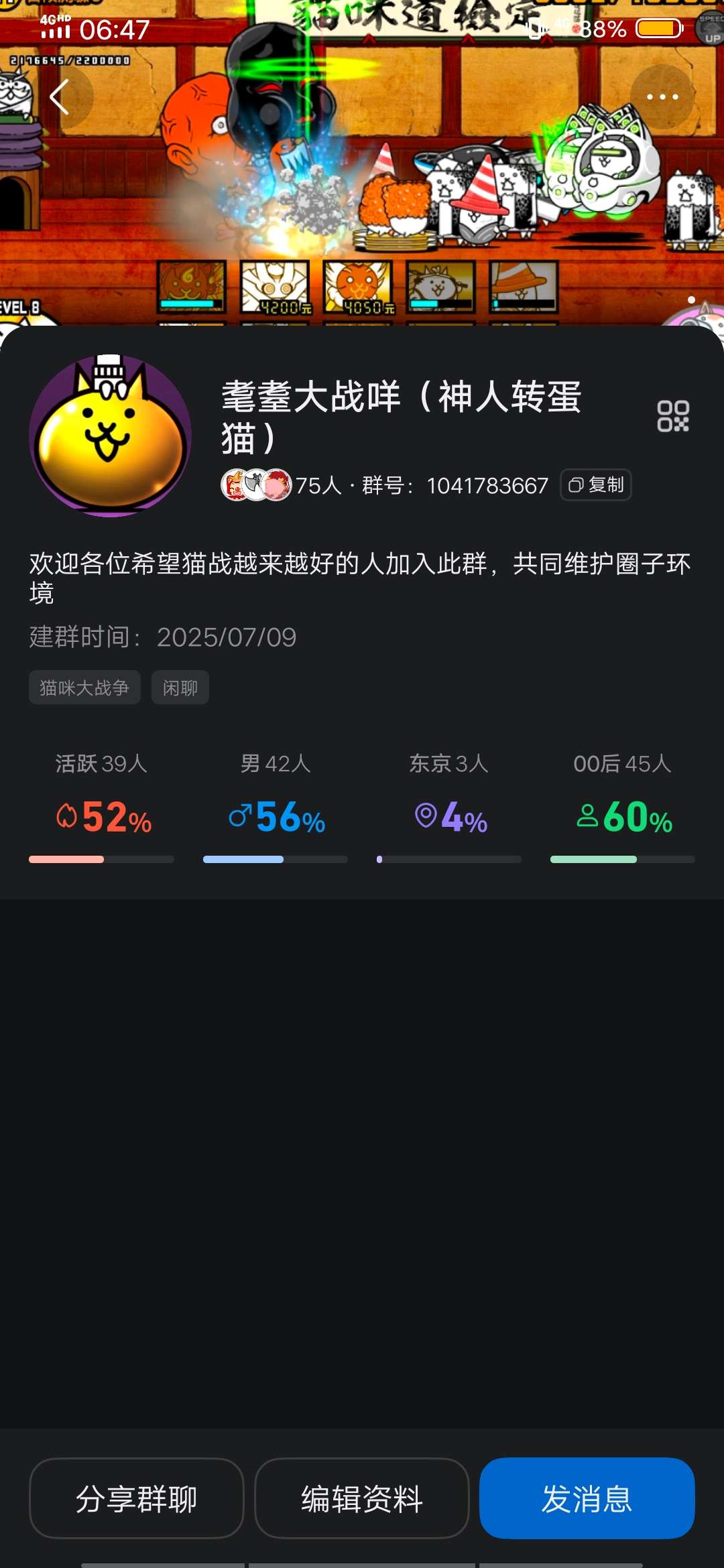The height and width of the screenshot is (1568, 724).
Task: Start chatting with 发消息
Action: click(x=587, y=1498)
